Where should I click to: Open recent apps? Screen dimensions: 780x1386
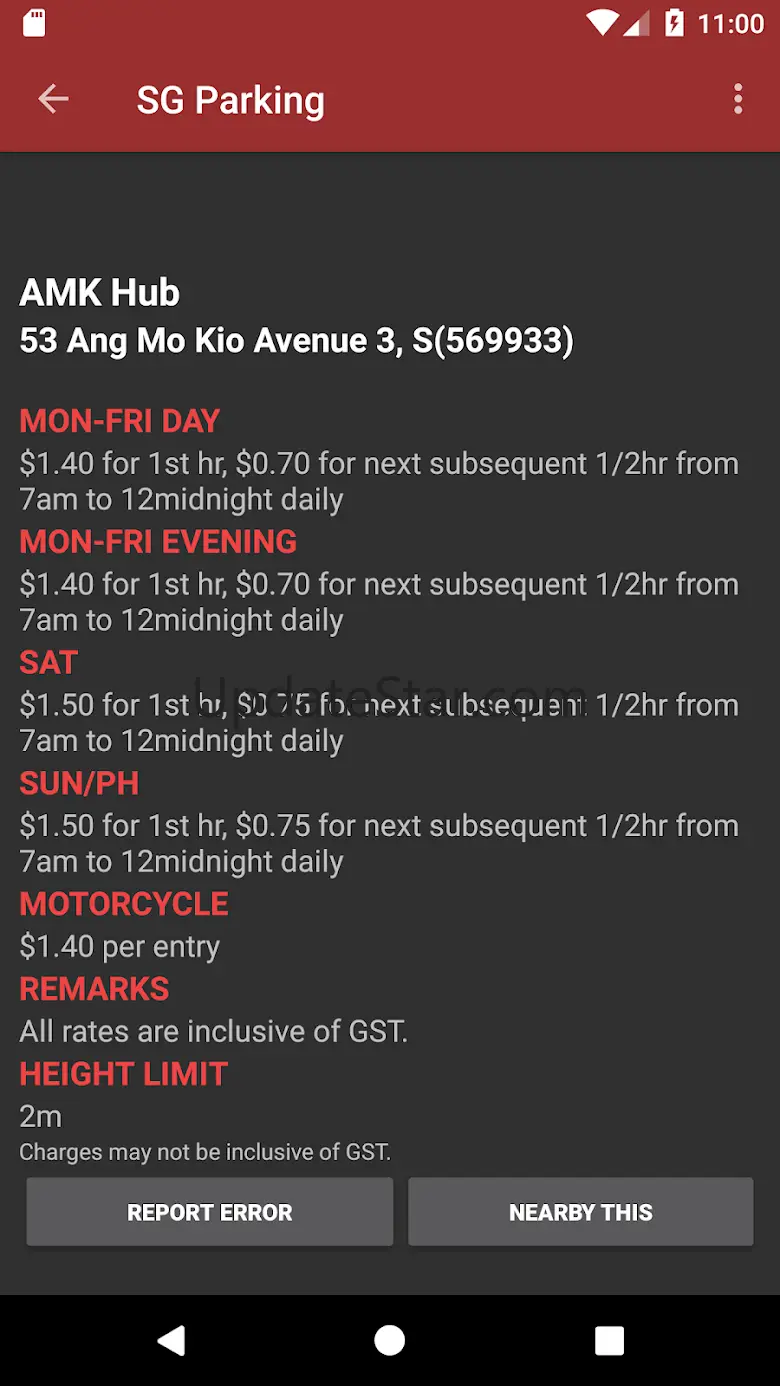[x=609, y=1340]
